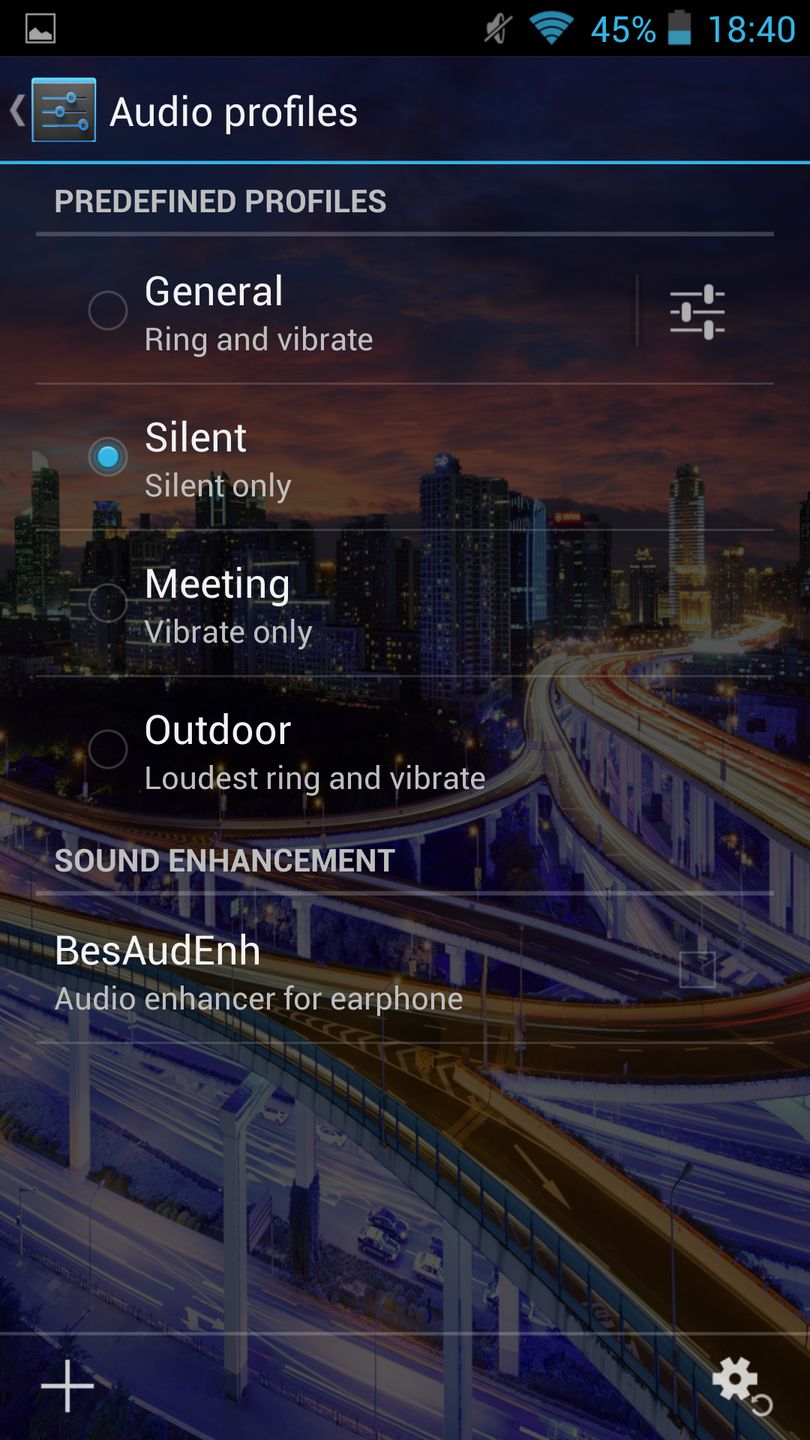The image size is (810, 1440).
Task: Reset audio profile settings
Action: point(741,1386)
